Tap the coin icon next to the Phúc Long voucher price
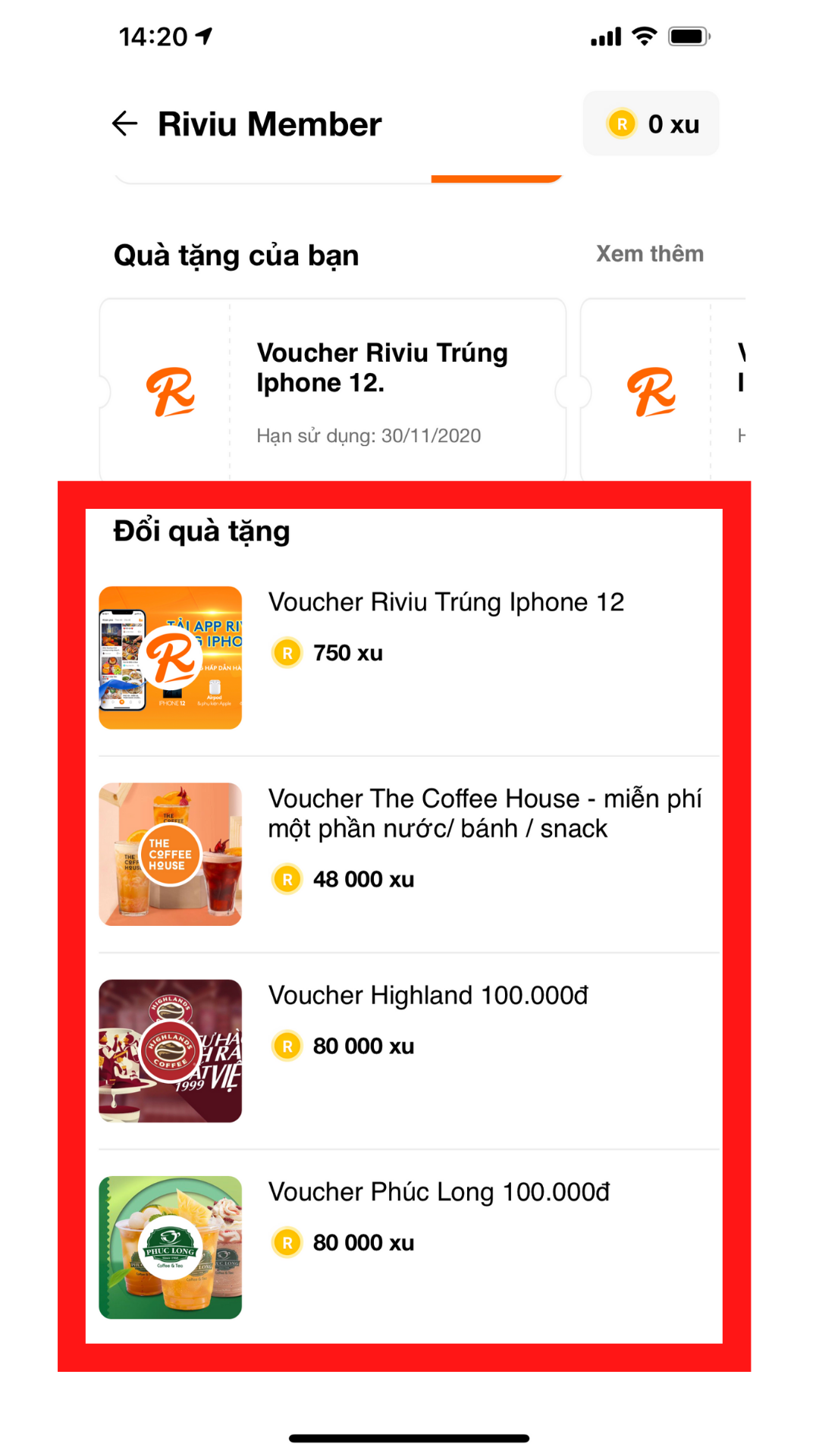Viewport: 819px width, 1456px height. click(287, 1242)
